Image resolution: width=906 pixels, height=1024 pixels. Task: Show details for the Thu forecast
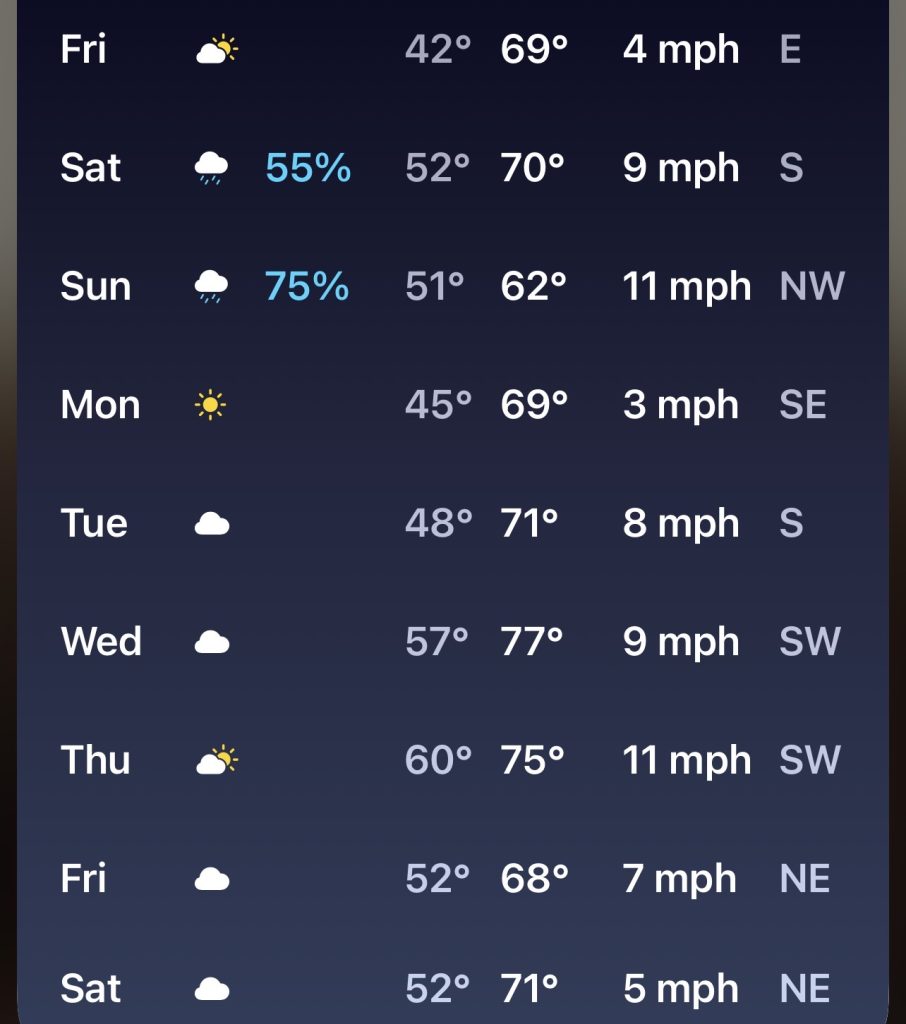coord(452,760)
